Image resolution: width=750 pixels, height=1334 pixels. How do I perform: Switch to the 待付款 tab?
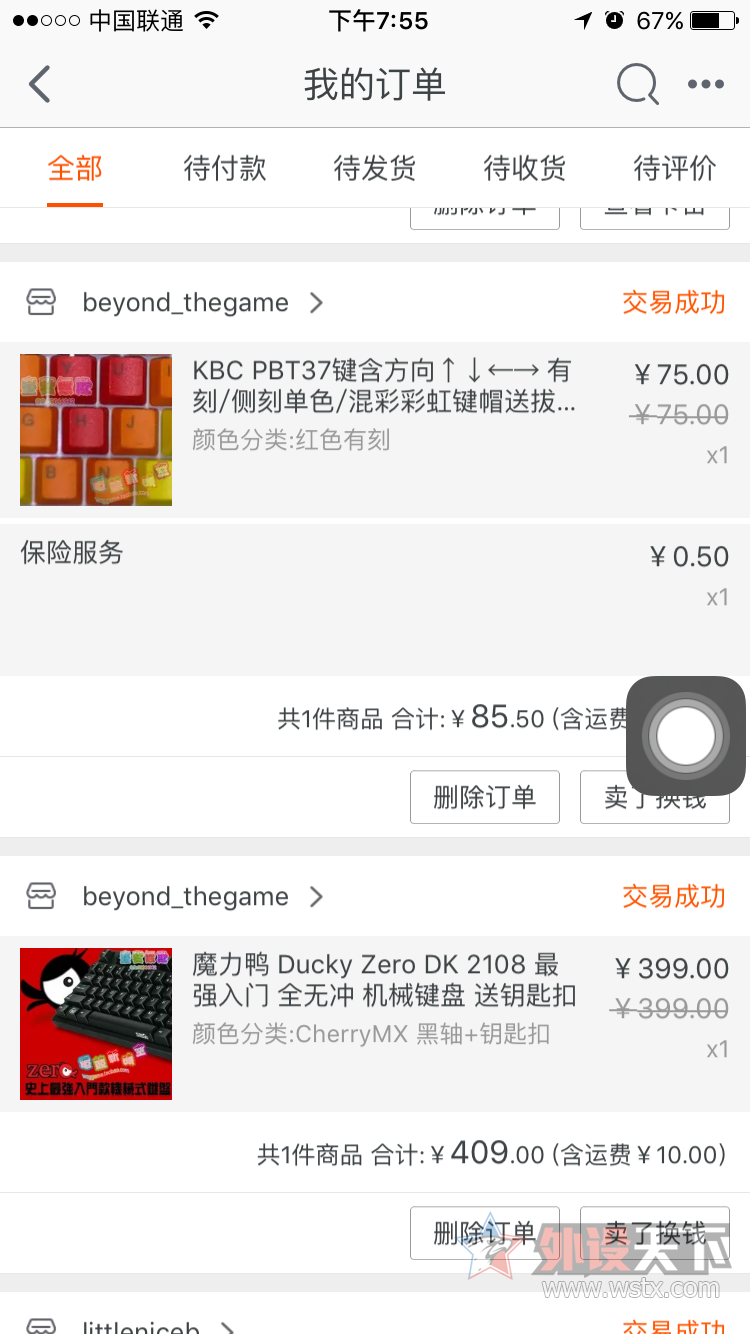point(225,168)
